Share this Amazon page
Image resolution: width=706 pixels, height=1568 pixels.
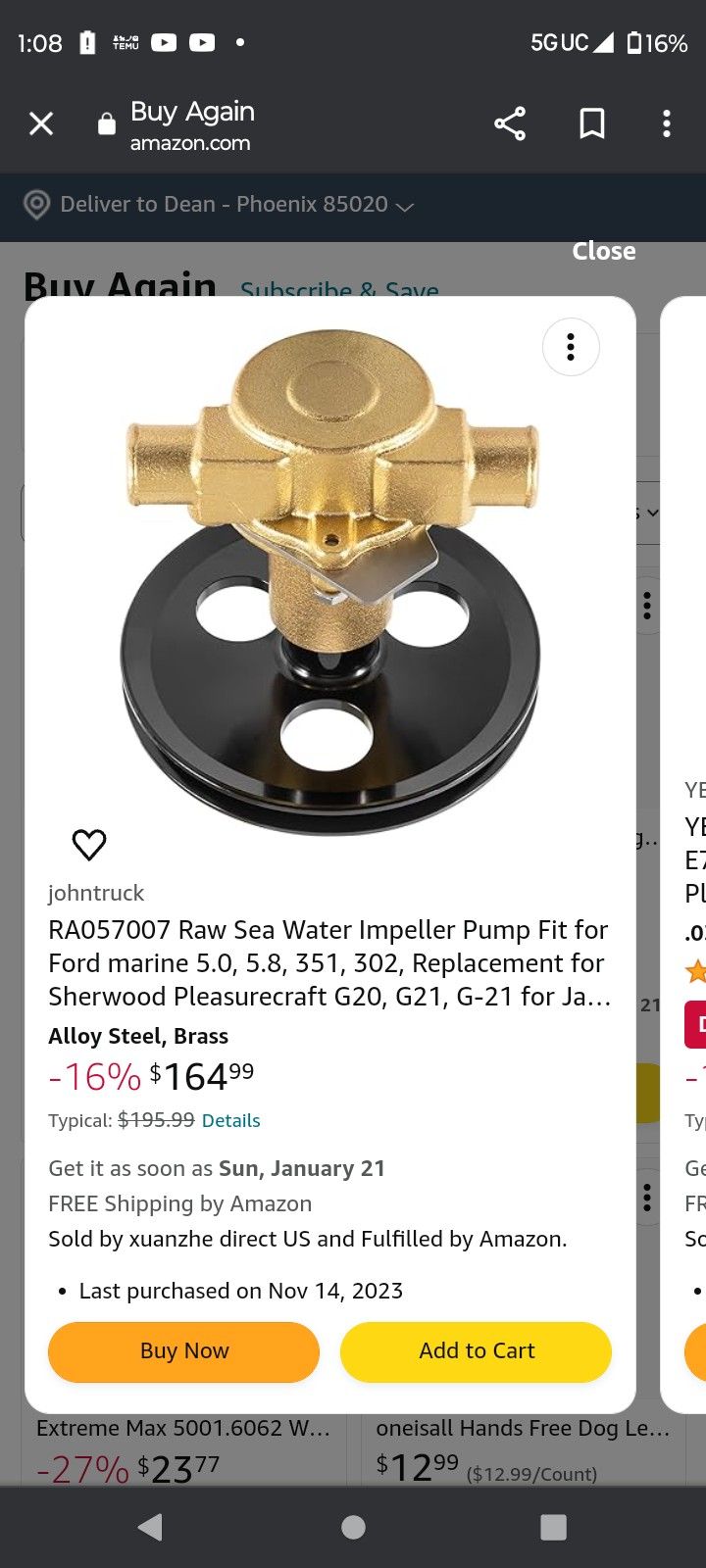(x=510, y=123)
